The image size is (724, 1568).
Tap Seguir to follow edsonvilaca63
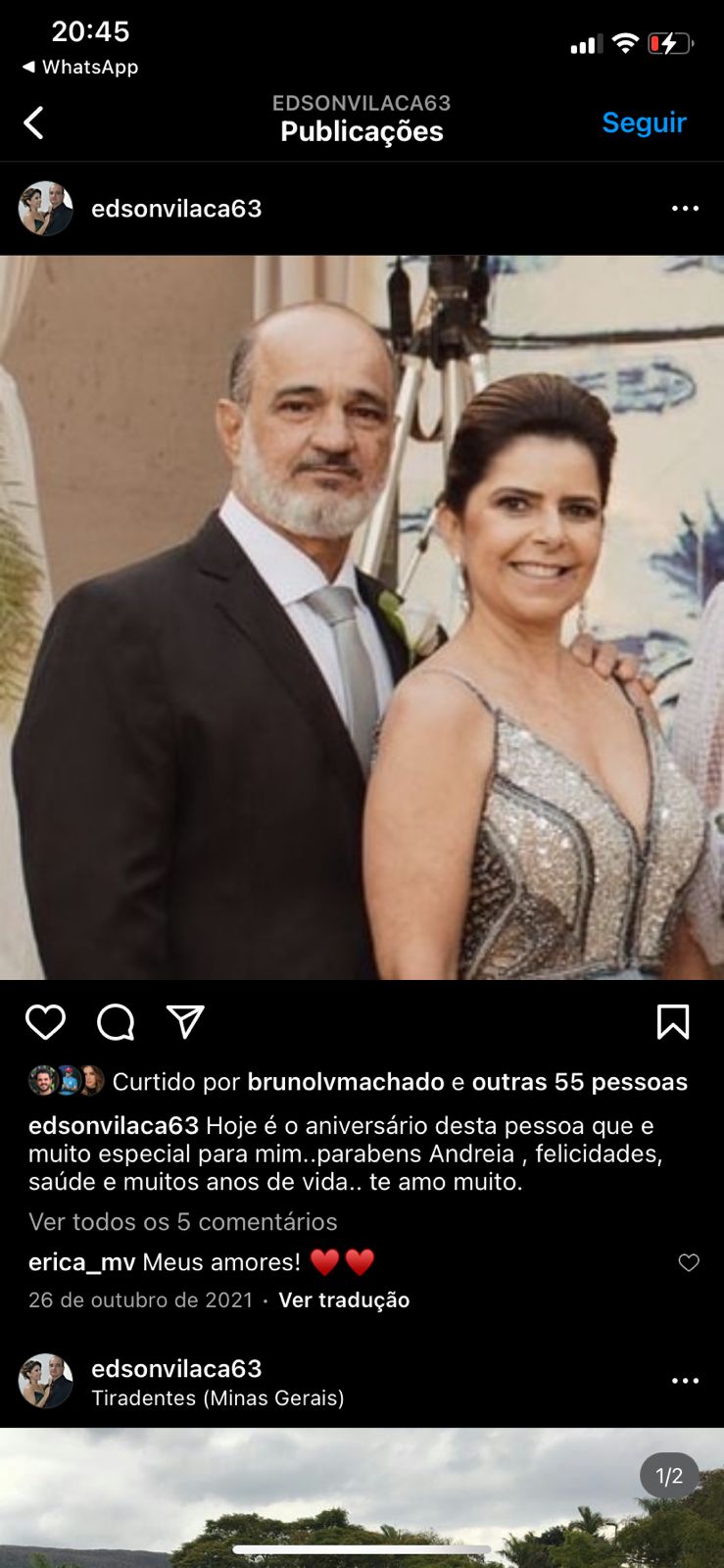[x=644, y=122]
